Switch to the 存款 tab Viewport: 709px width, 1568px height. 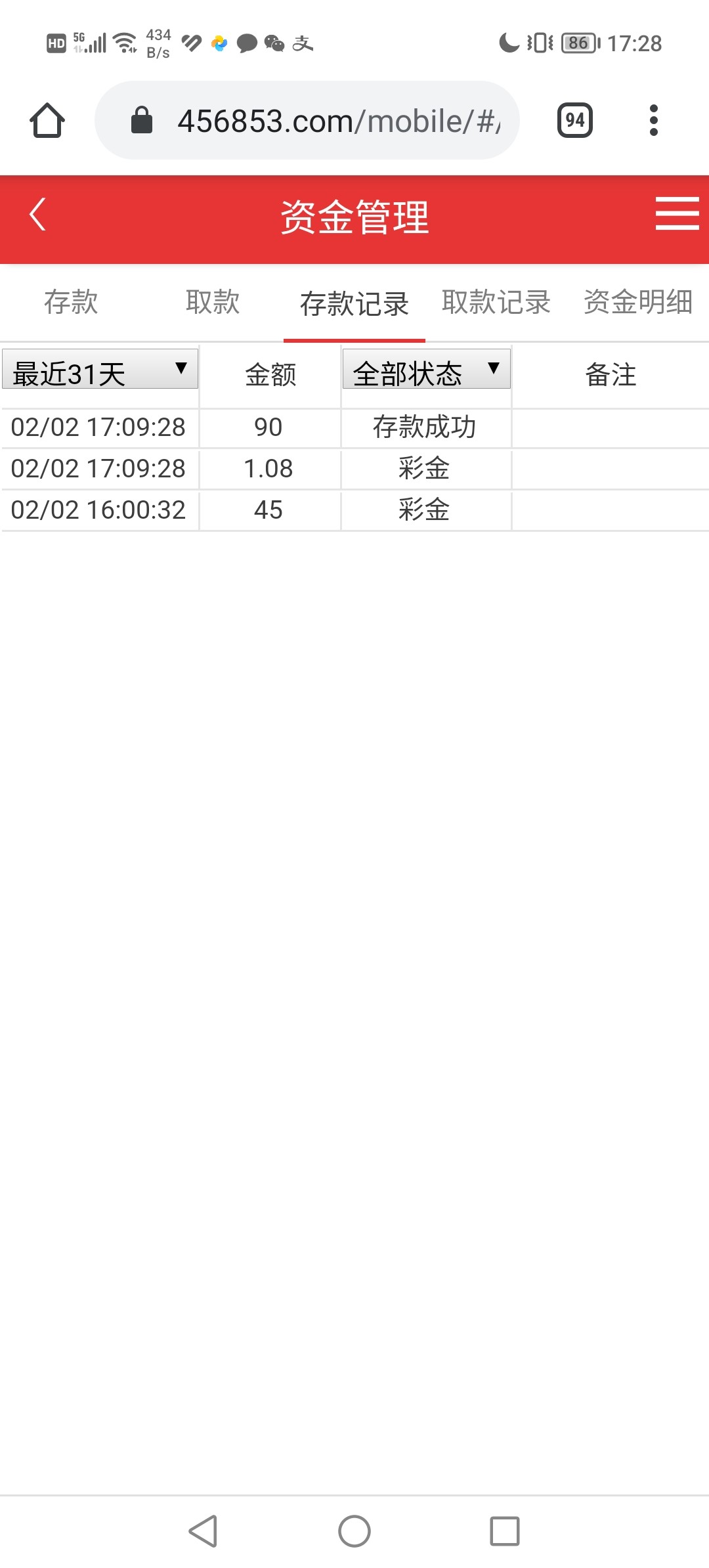pyautogui.click(x=71, y=303)
